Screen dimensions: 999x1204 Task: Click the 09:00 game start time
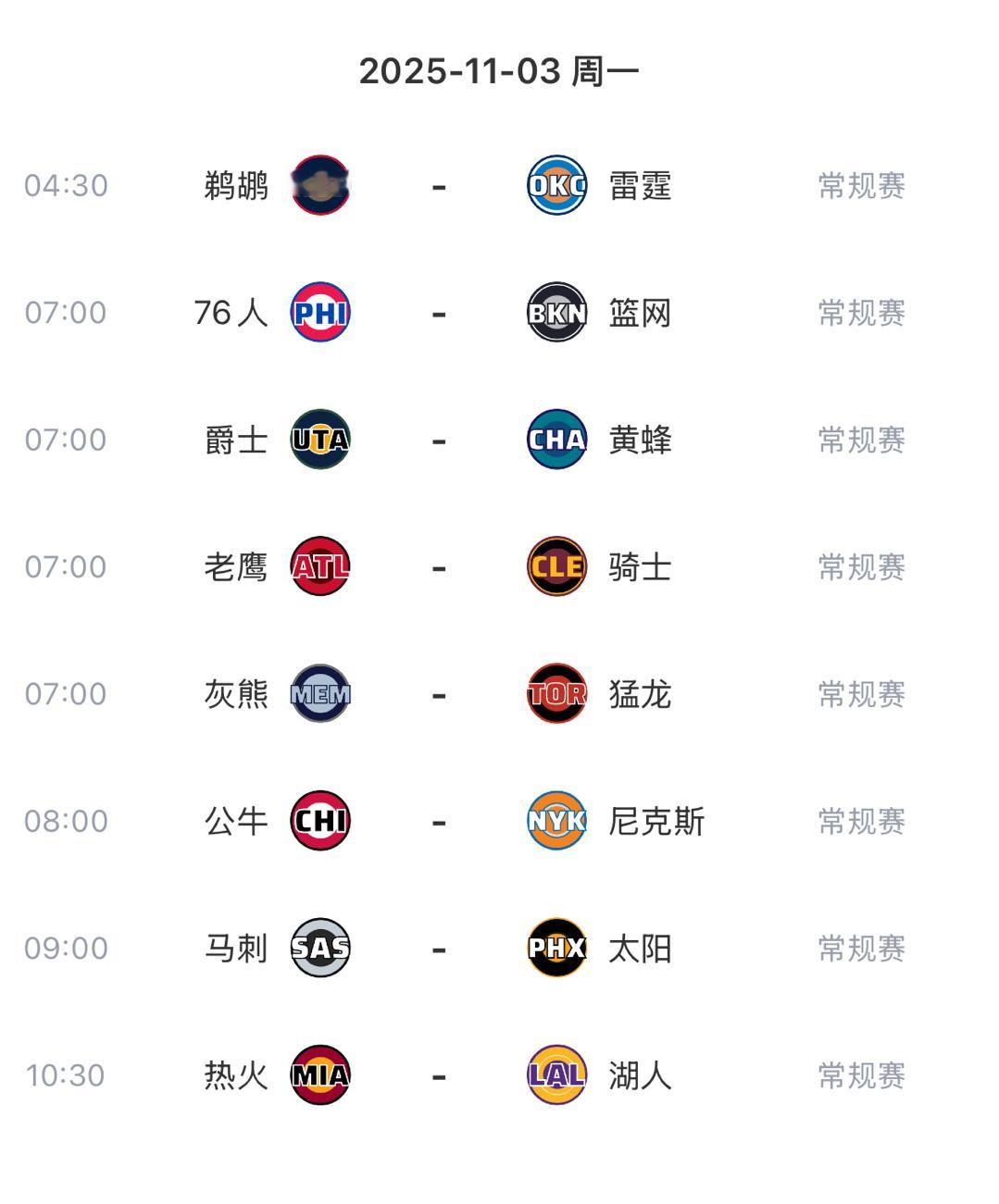click(x=65, y=948)
